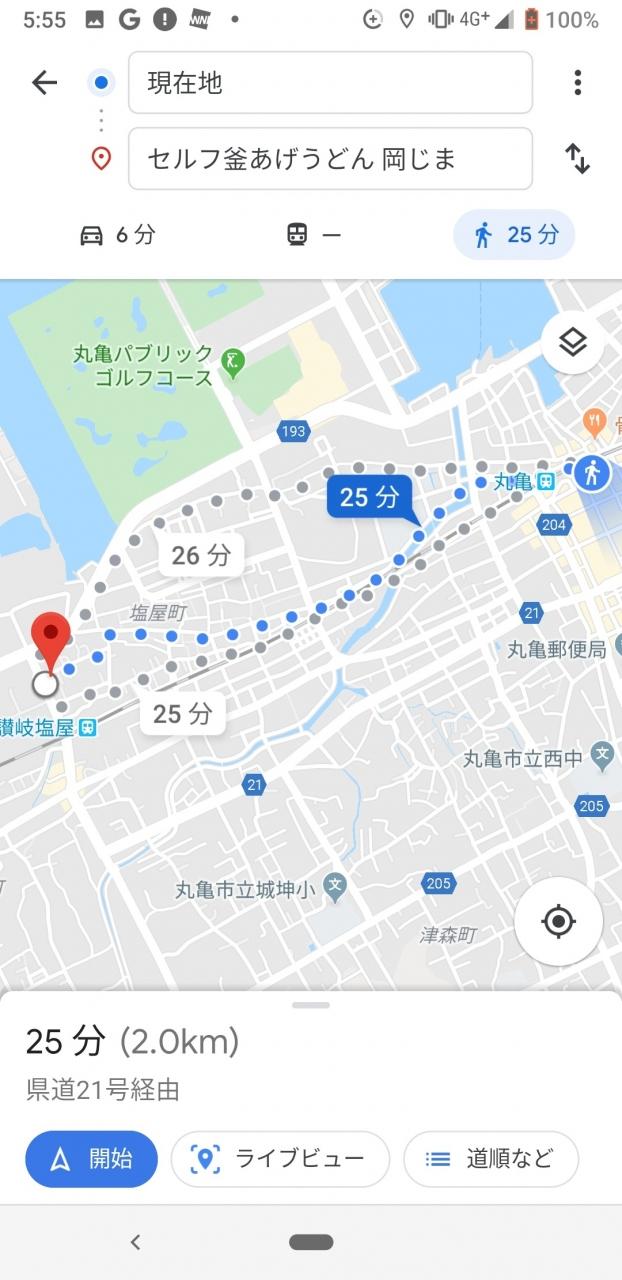Choose the alternate 26分 route

tap(200, 555)
